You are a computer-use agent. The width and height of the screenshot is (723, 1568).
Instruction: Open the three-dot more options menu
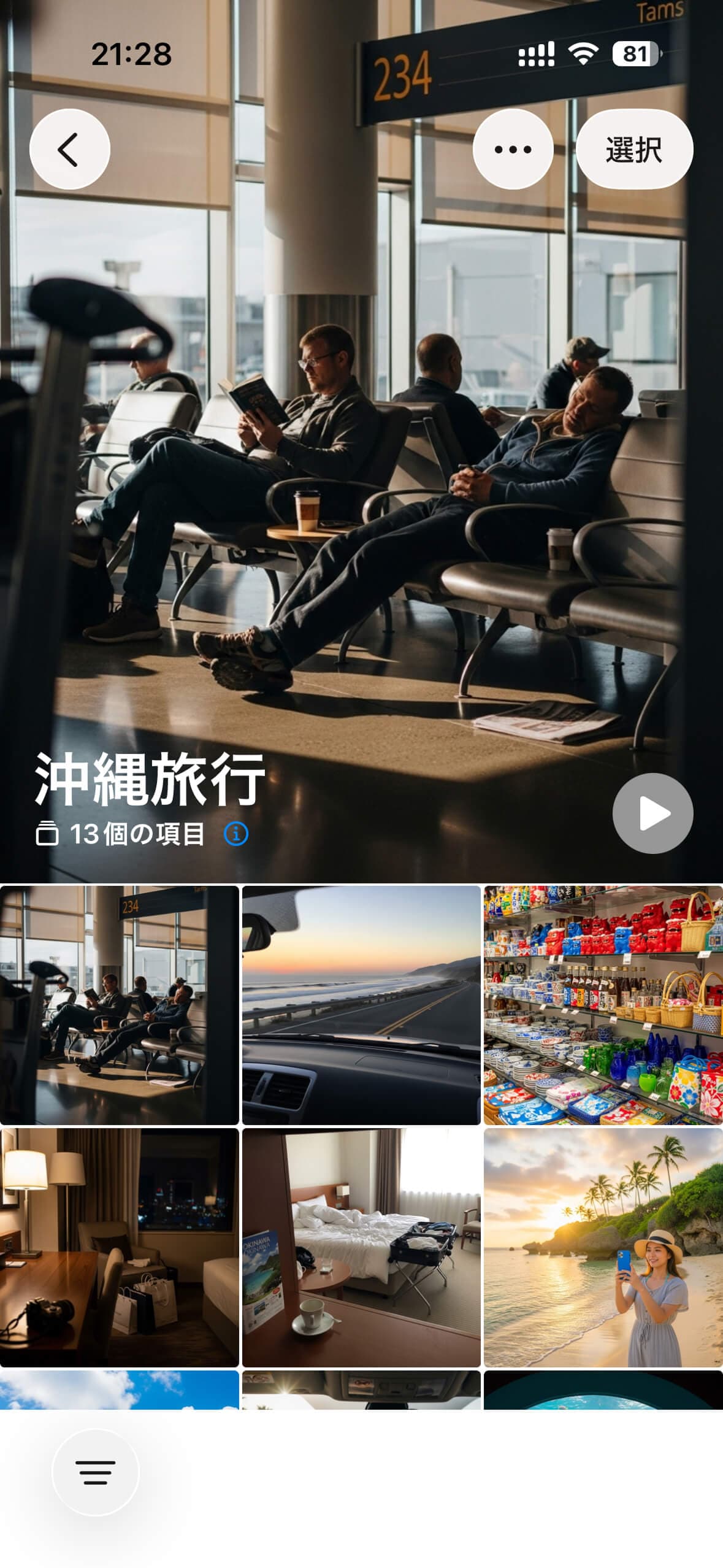pyautogui.click(x=513, y=149)
